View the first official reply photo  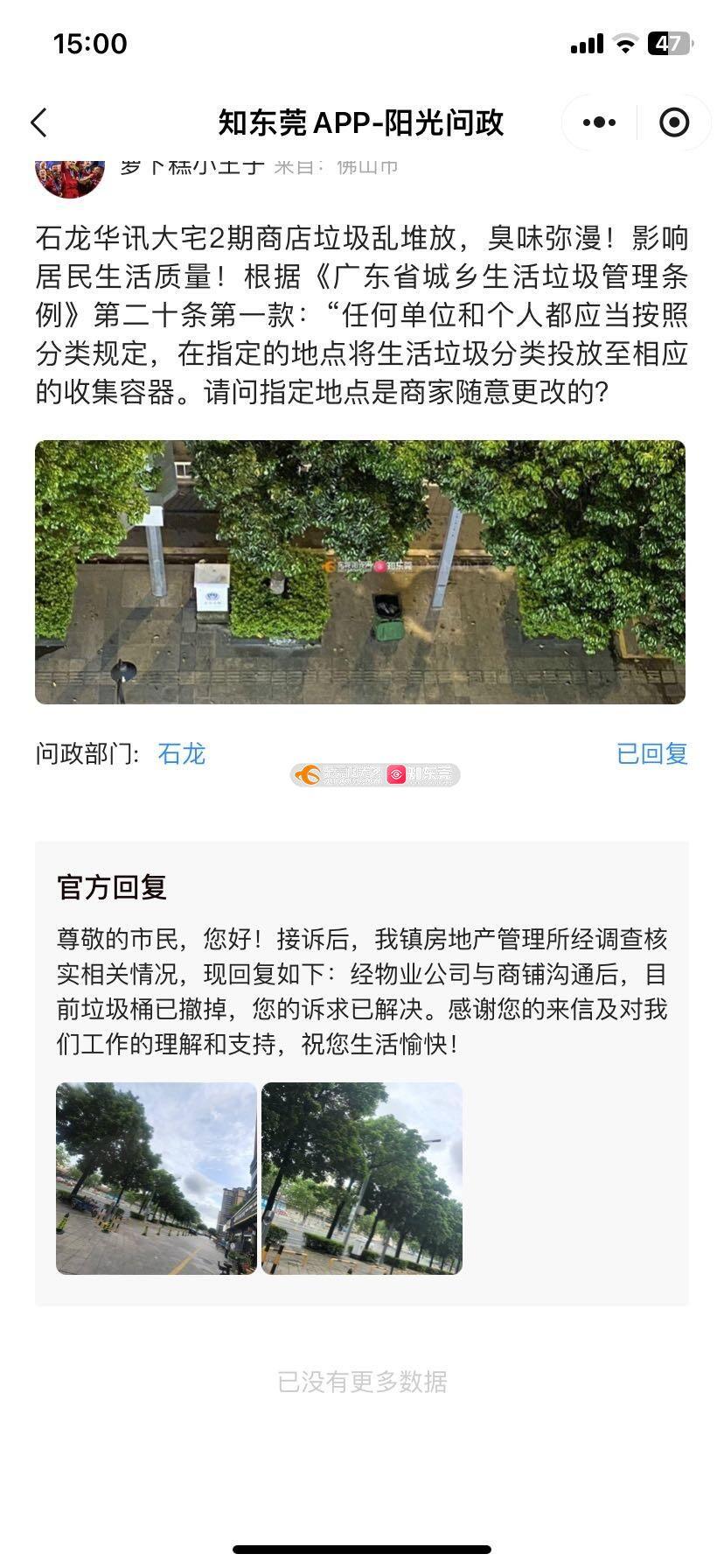157,1178
